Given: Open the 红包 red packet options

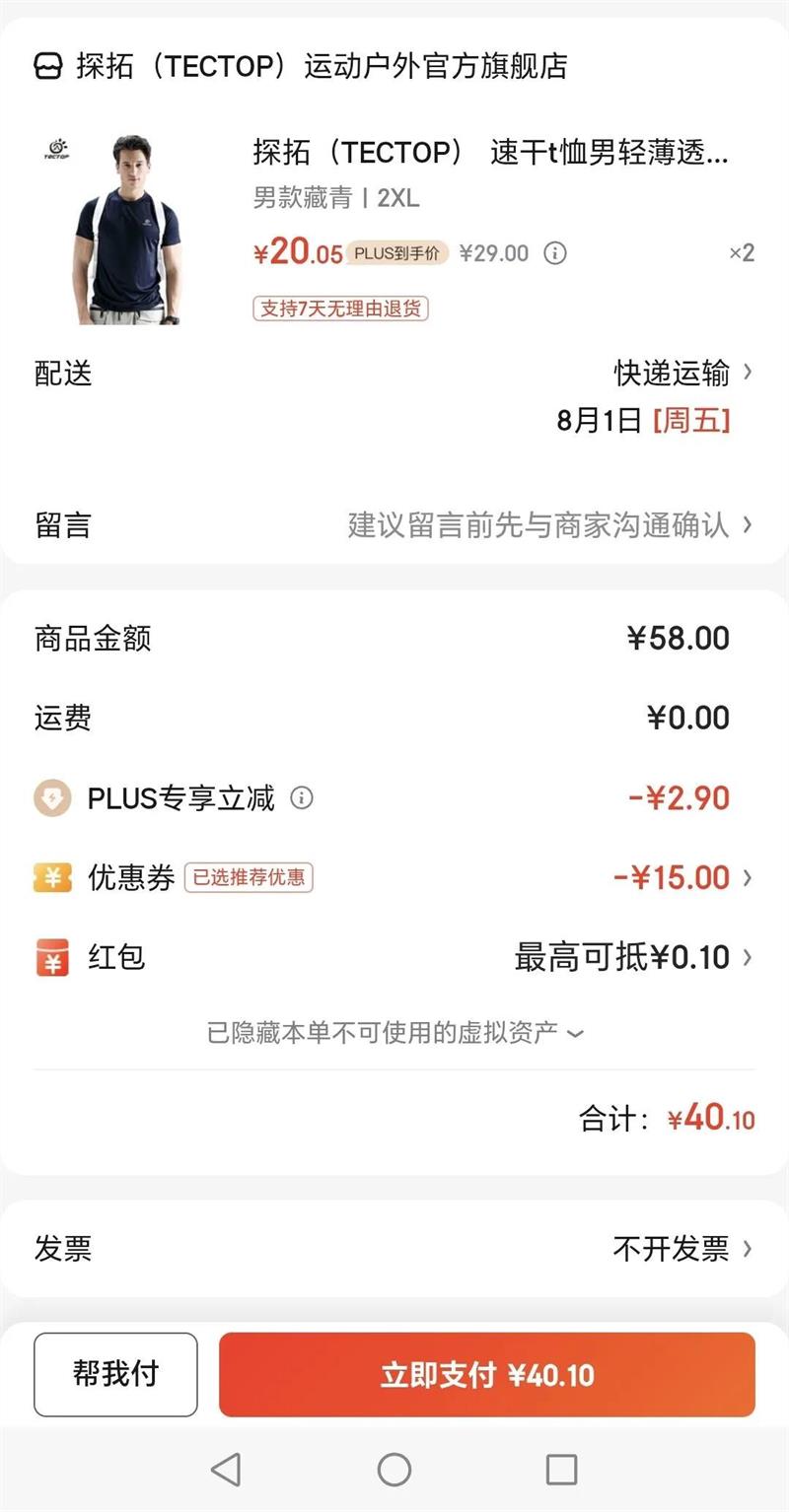Looking at the screenshot, I should click(631, 957).
